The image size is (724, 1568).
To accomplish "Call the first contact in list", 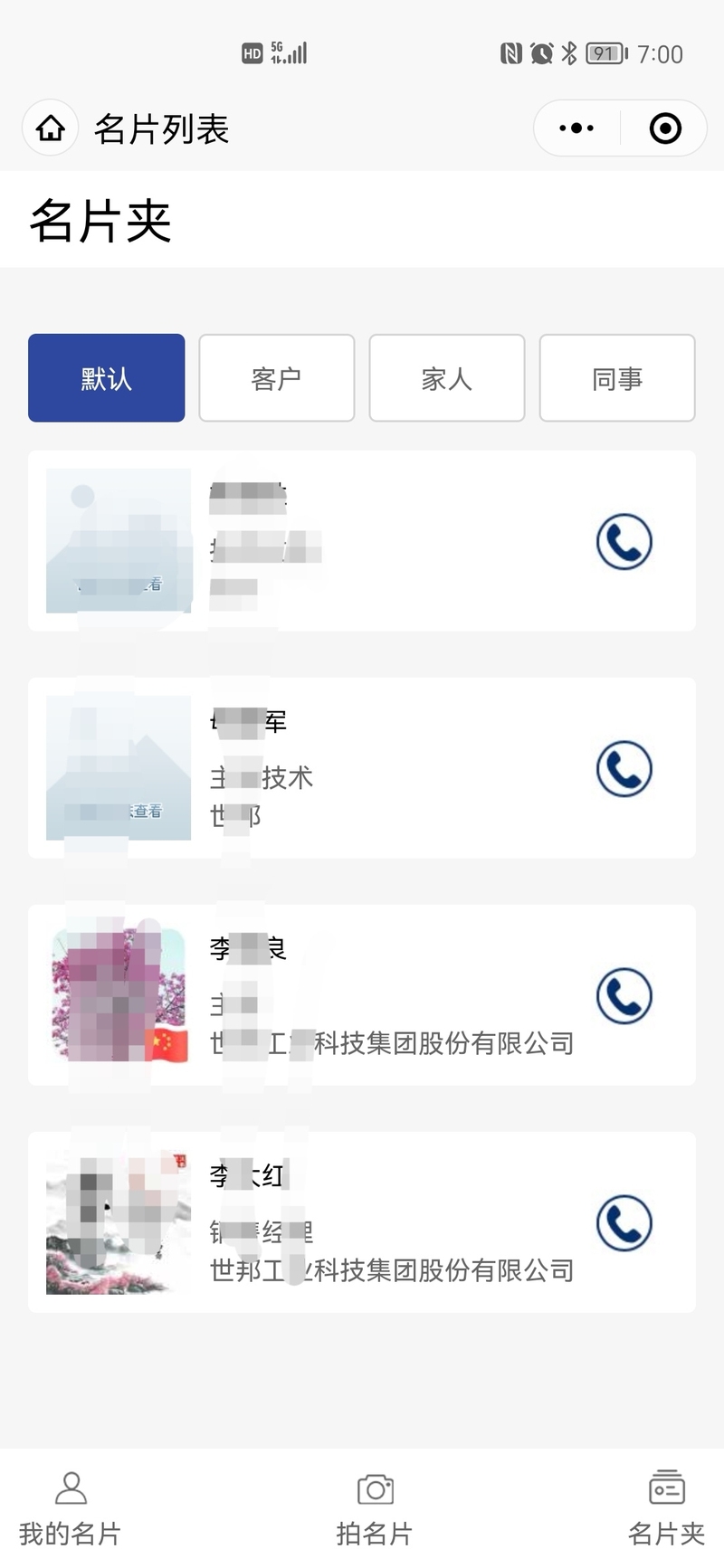I will pos(624,542).
